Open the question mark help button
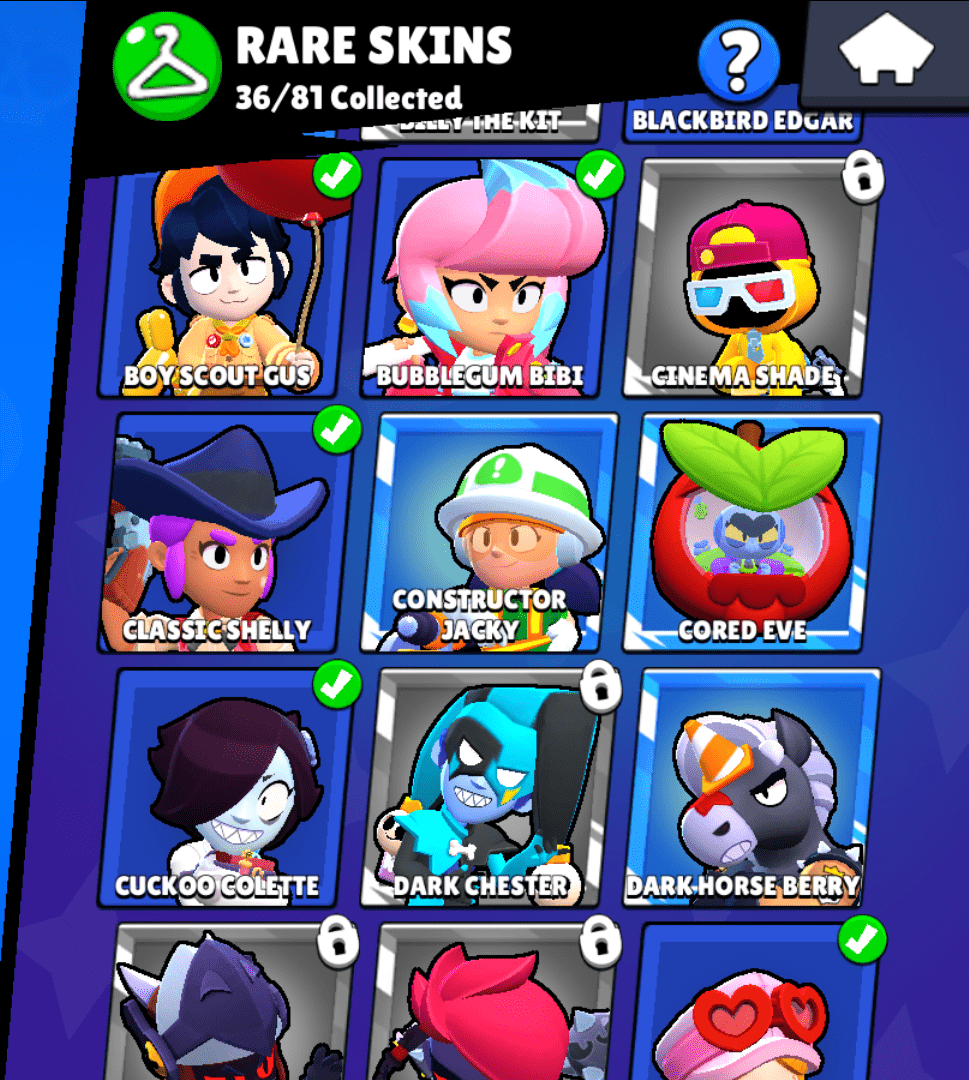 click(739, 60)
